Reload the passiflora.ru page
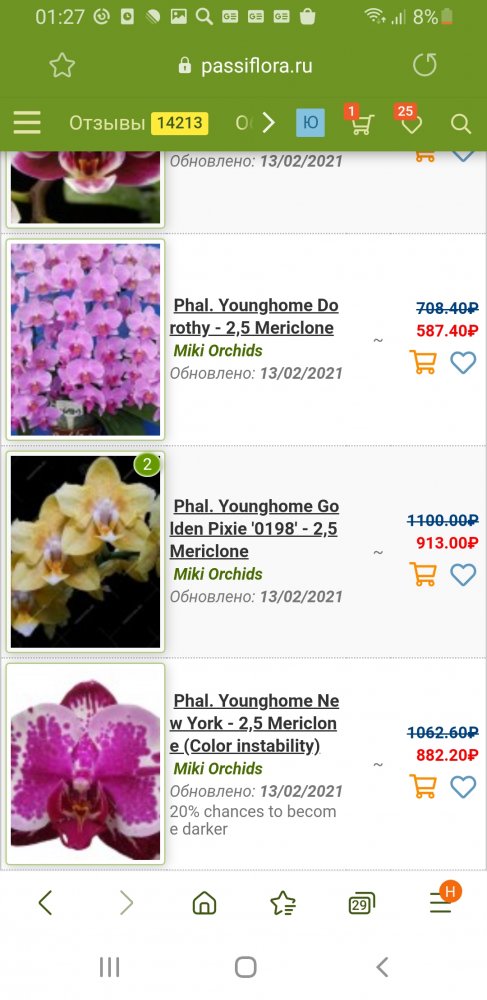Viewport: 487px width, 1000px height. pyautogui.click(x=425, y=65)
